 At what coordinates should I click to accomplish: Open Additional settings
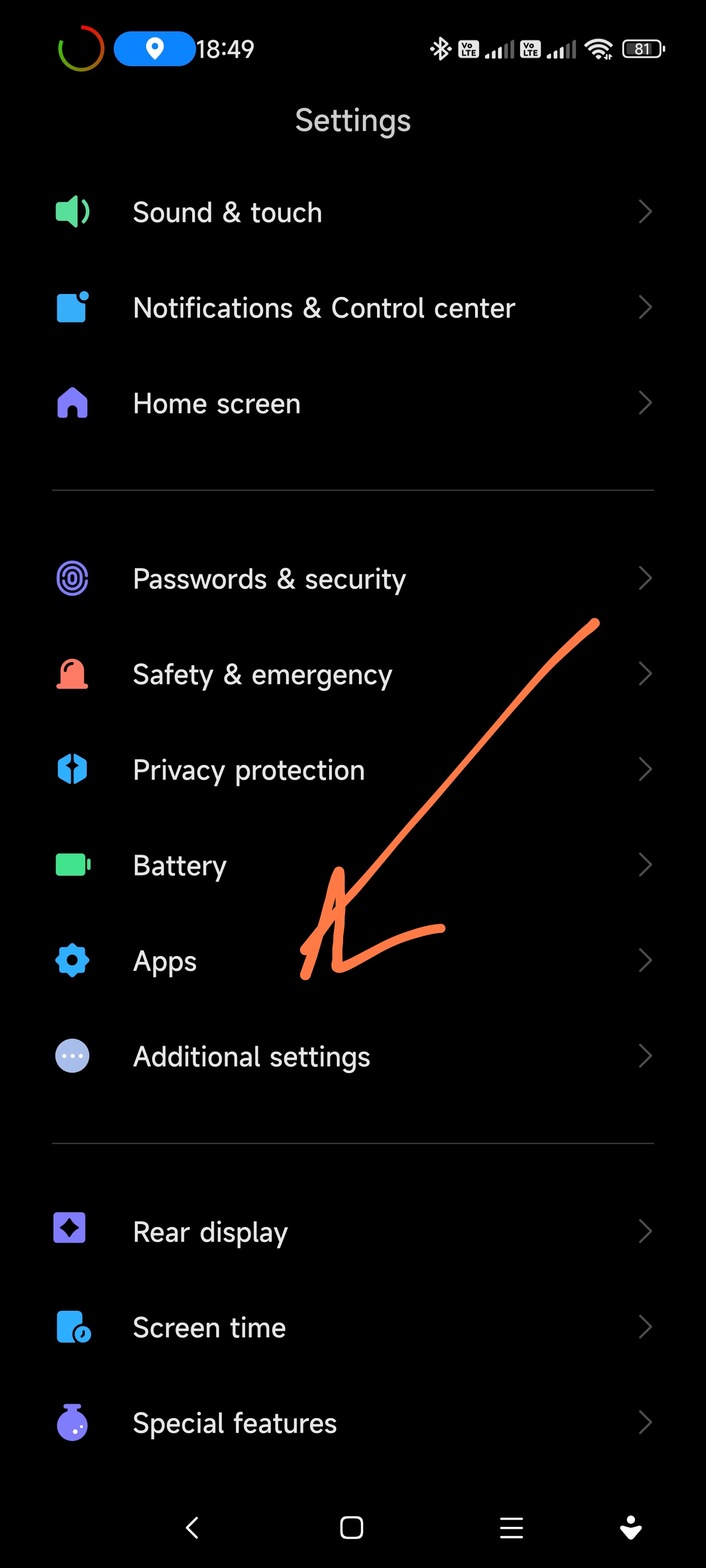pyautogui.click(x=353, y=1056)
